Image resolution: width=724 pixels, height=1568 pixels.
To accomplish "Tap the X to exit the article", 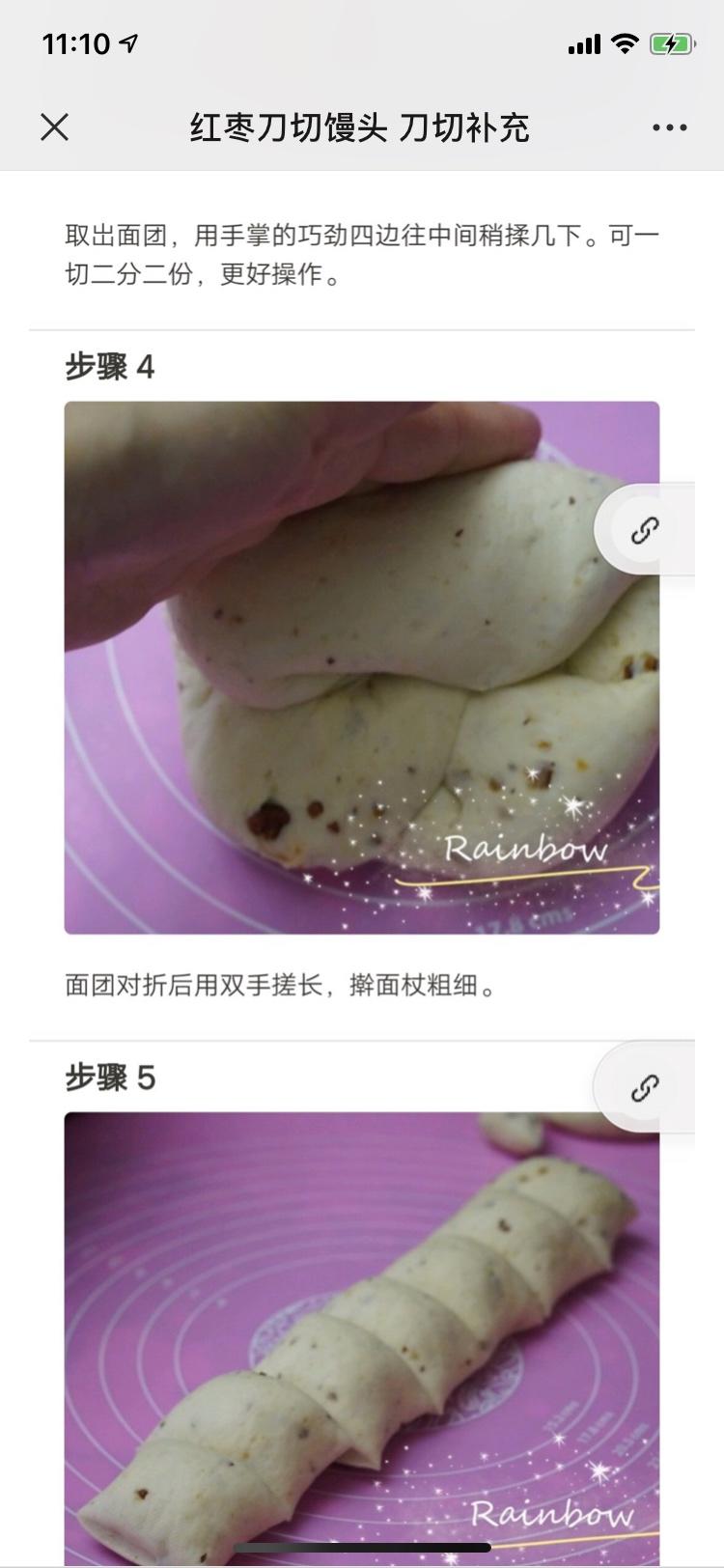I will [x=55, y=126].
